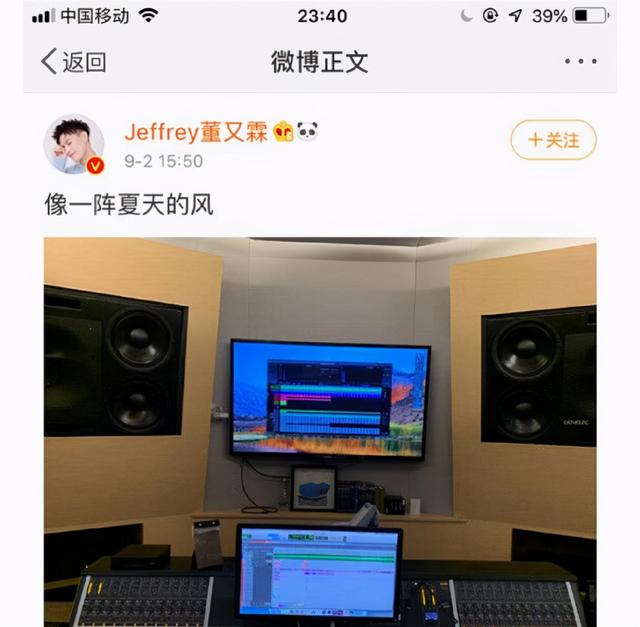
Task: Open the three-dot overflow menu
Action: [580, 62]
